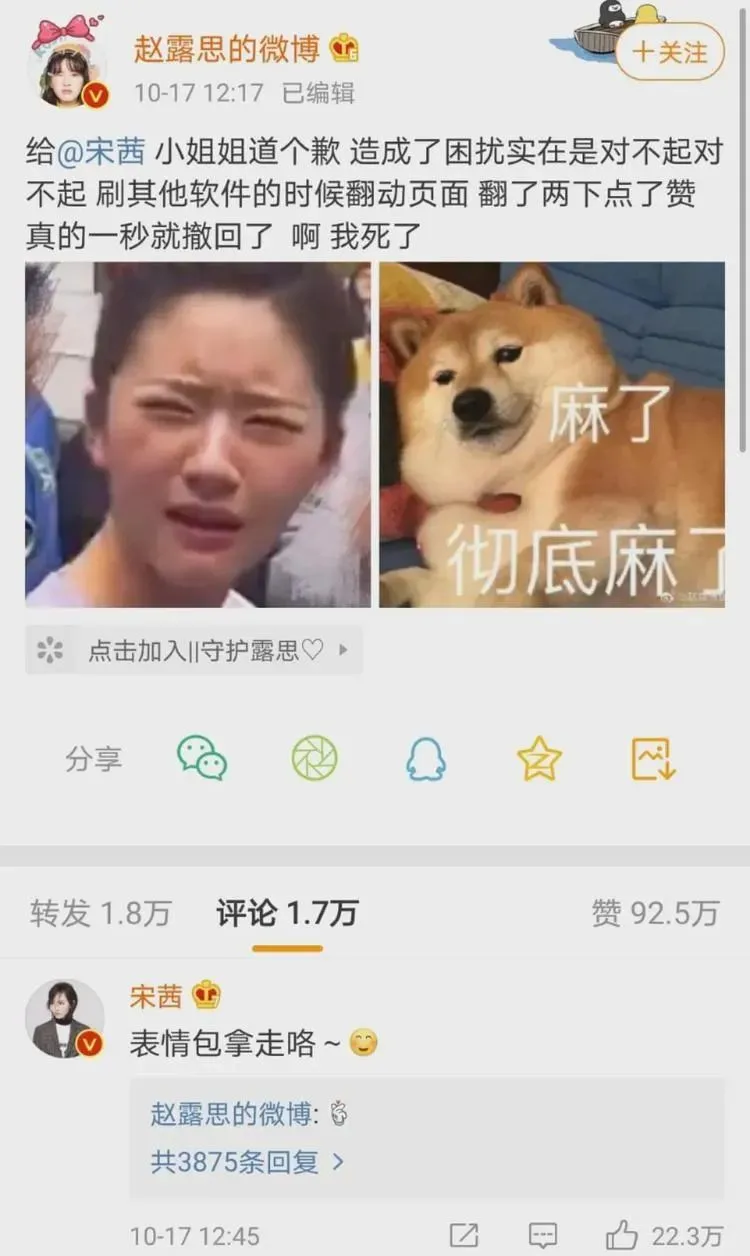Viewport: 750px width, 1256px height.
Task: Like 宋茜's comment with 22.3万 likes
Action: click(623, 1235)
